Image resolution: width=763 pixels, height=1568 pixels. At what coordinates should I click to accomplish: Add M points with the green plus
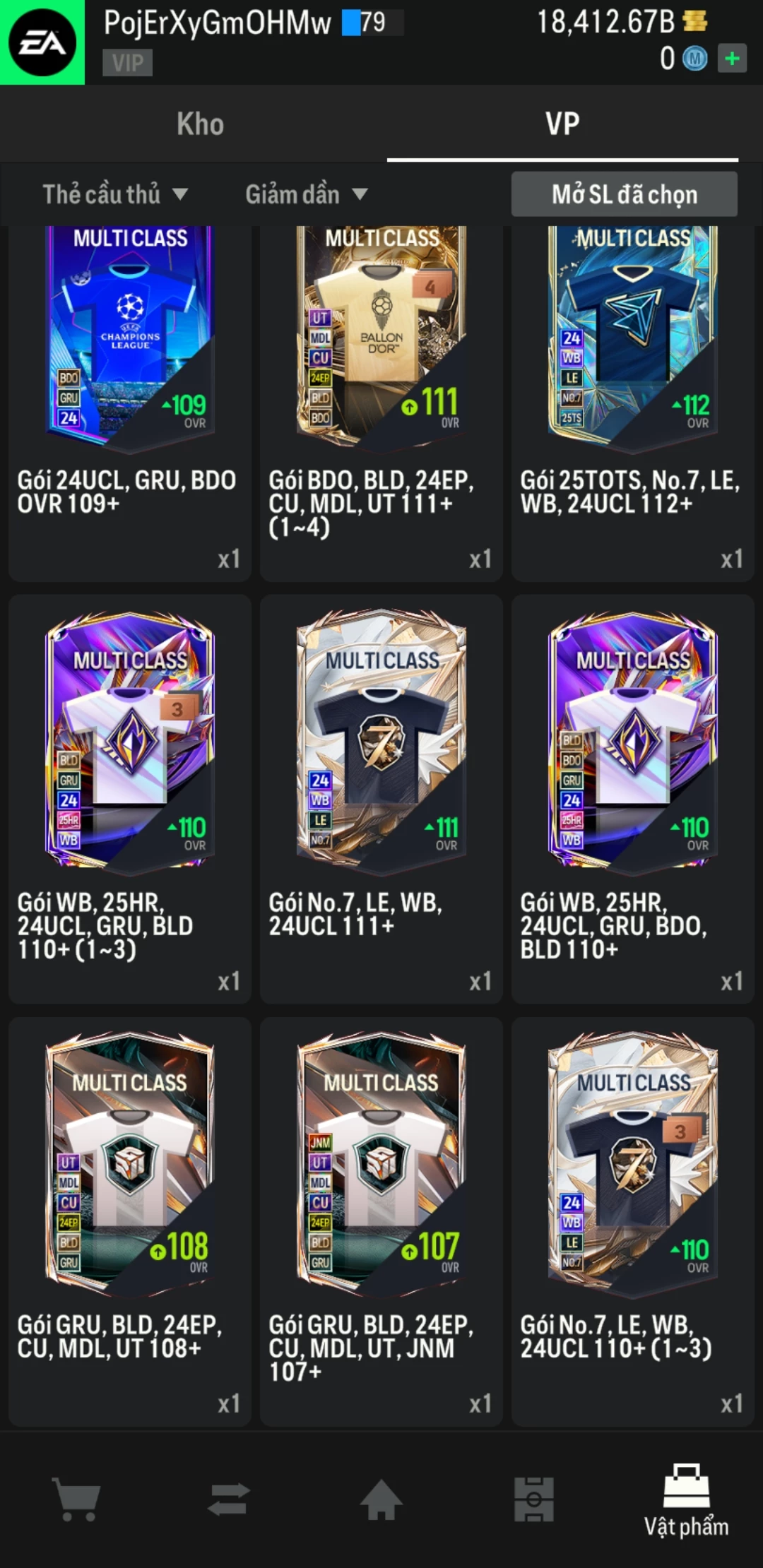tap(732, 59)
